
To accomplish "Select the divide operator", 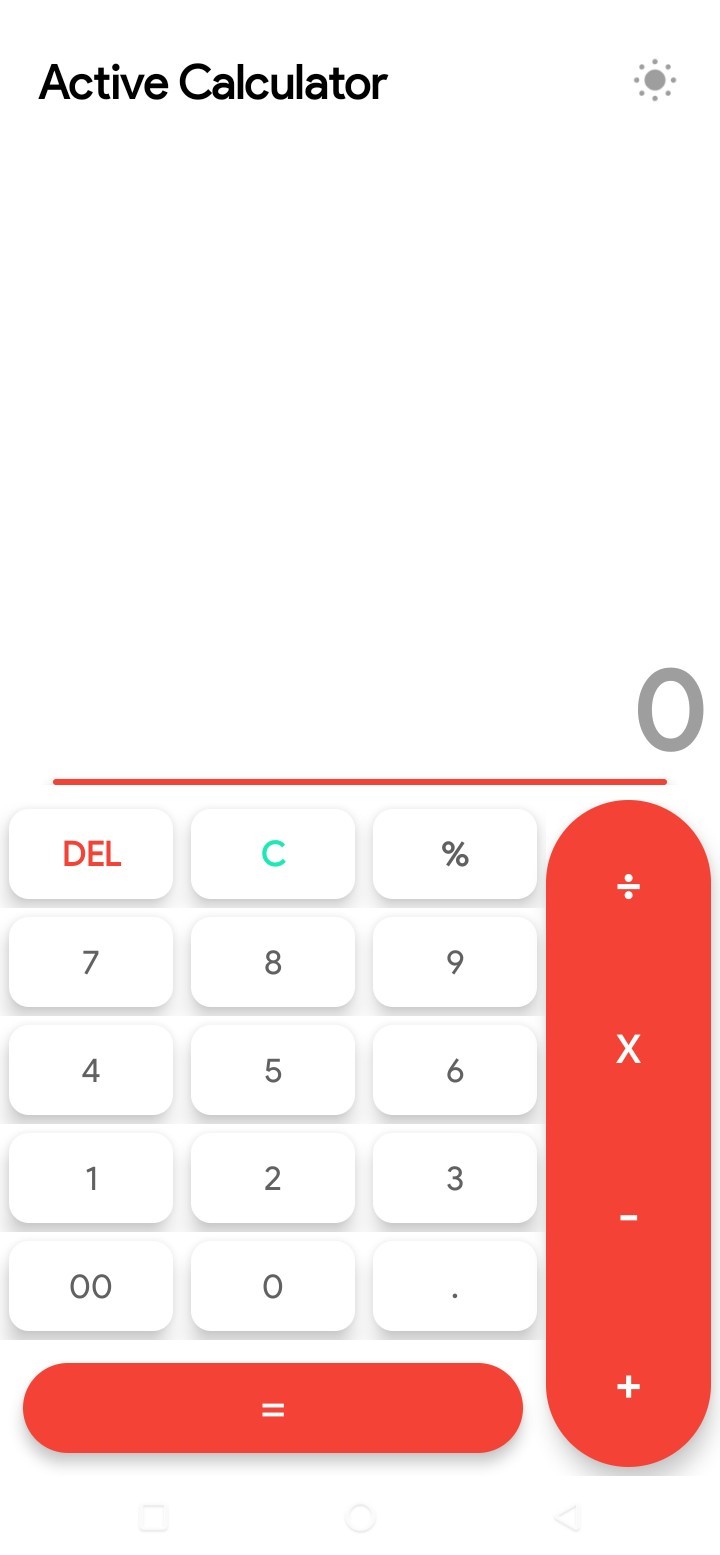I will click(628, 886).
